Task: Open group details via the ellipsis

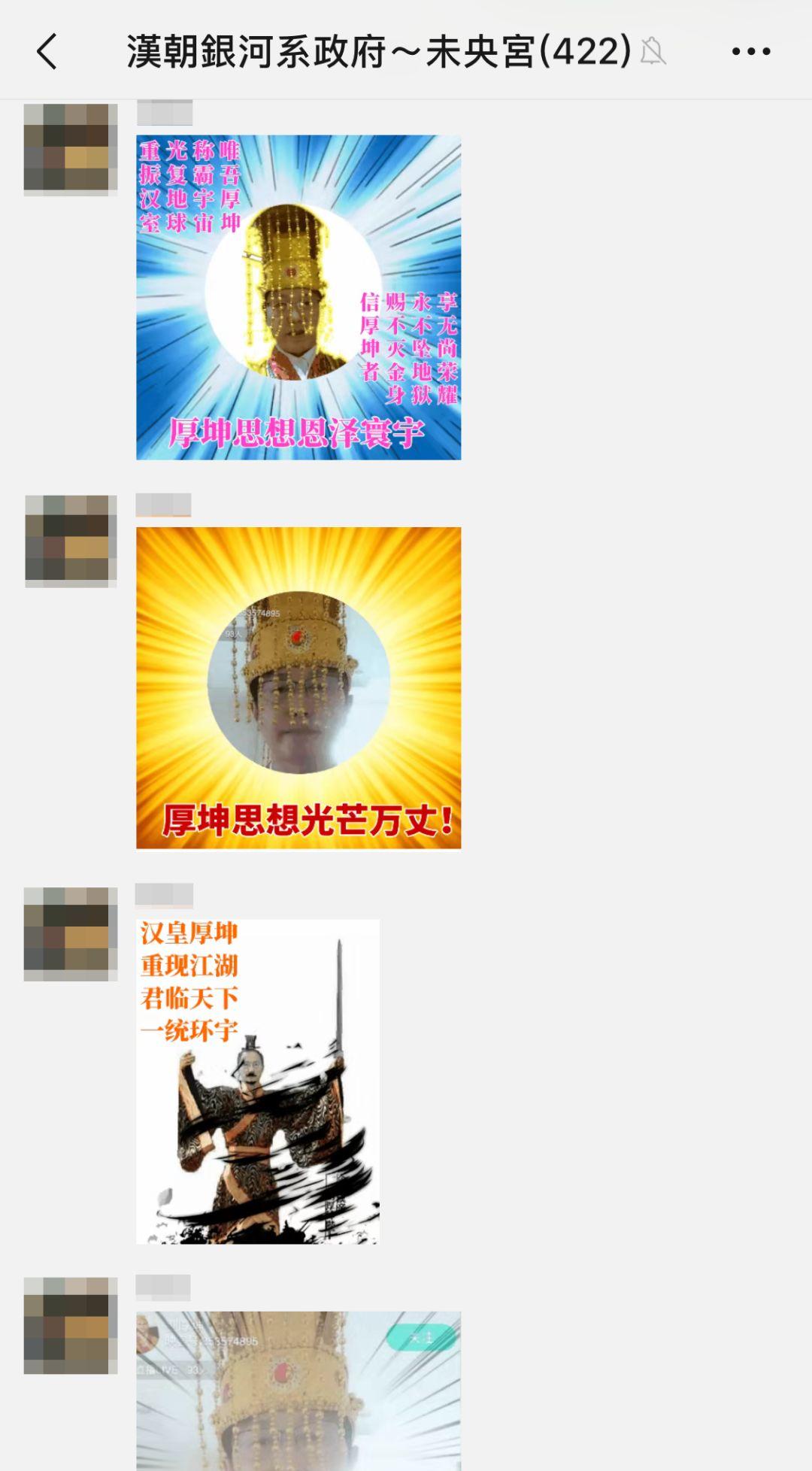Action: [x=750, y=51]
